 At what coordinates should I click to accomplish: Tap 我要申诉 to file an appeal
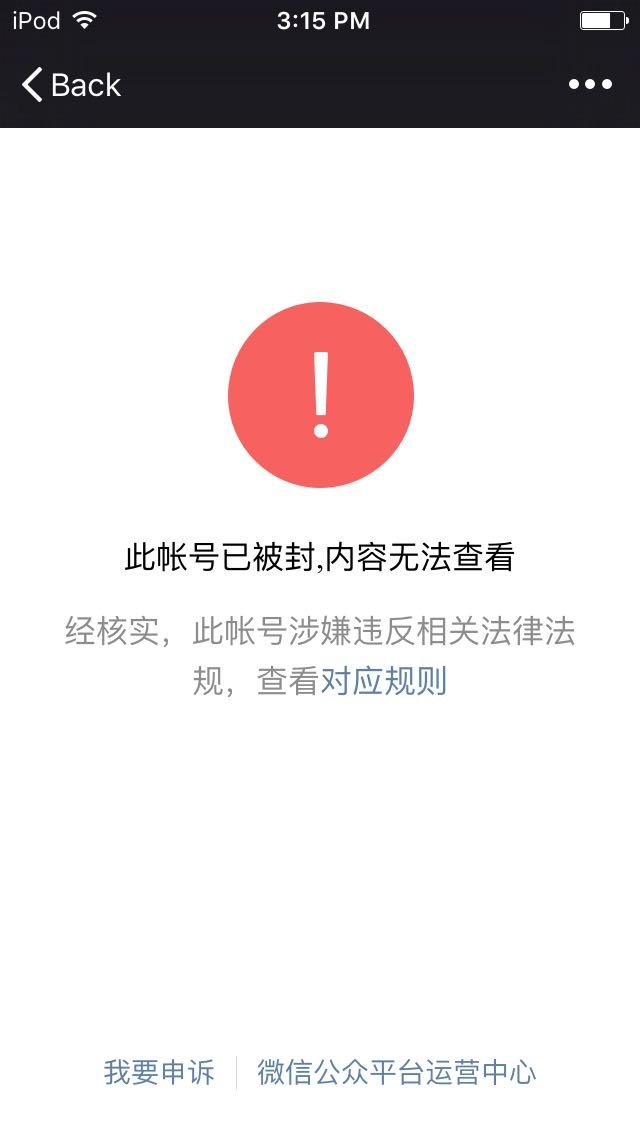[159, 1073]
